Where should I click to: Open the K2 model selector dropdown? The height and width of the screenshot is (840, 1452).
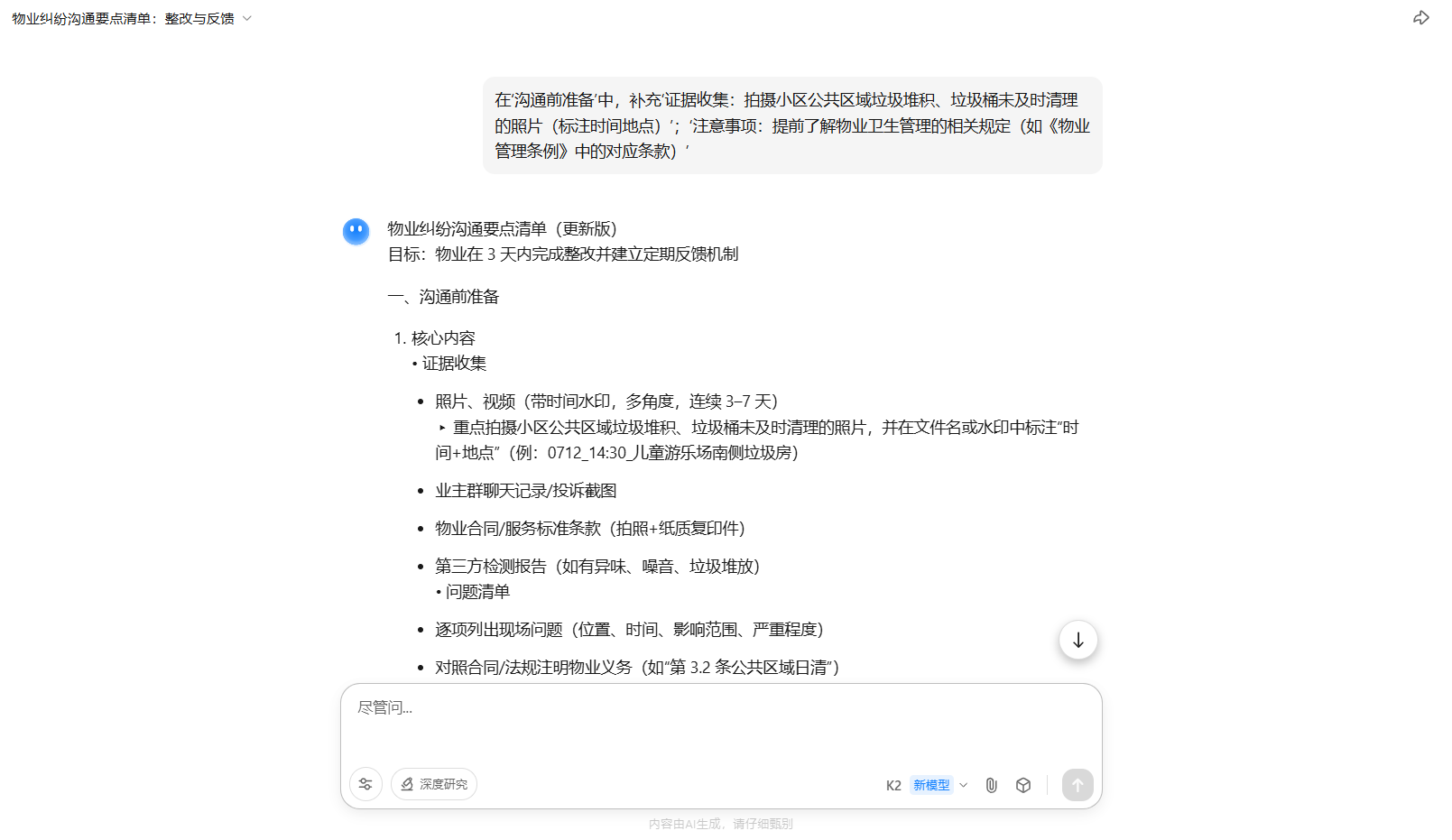click(927, 785)
